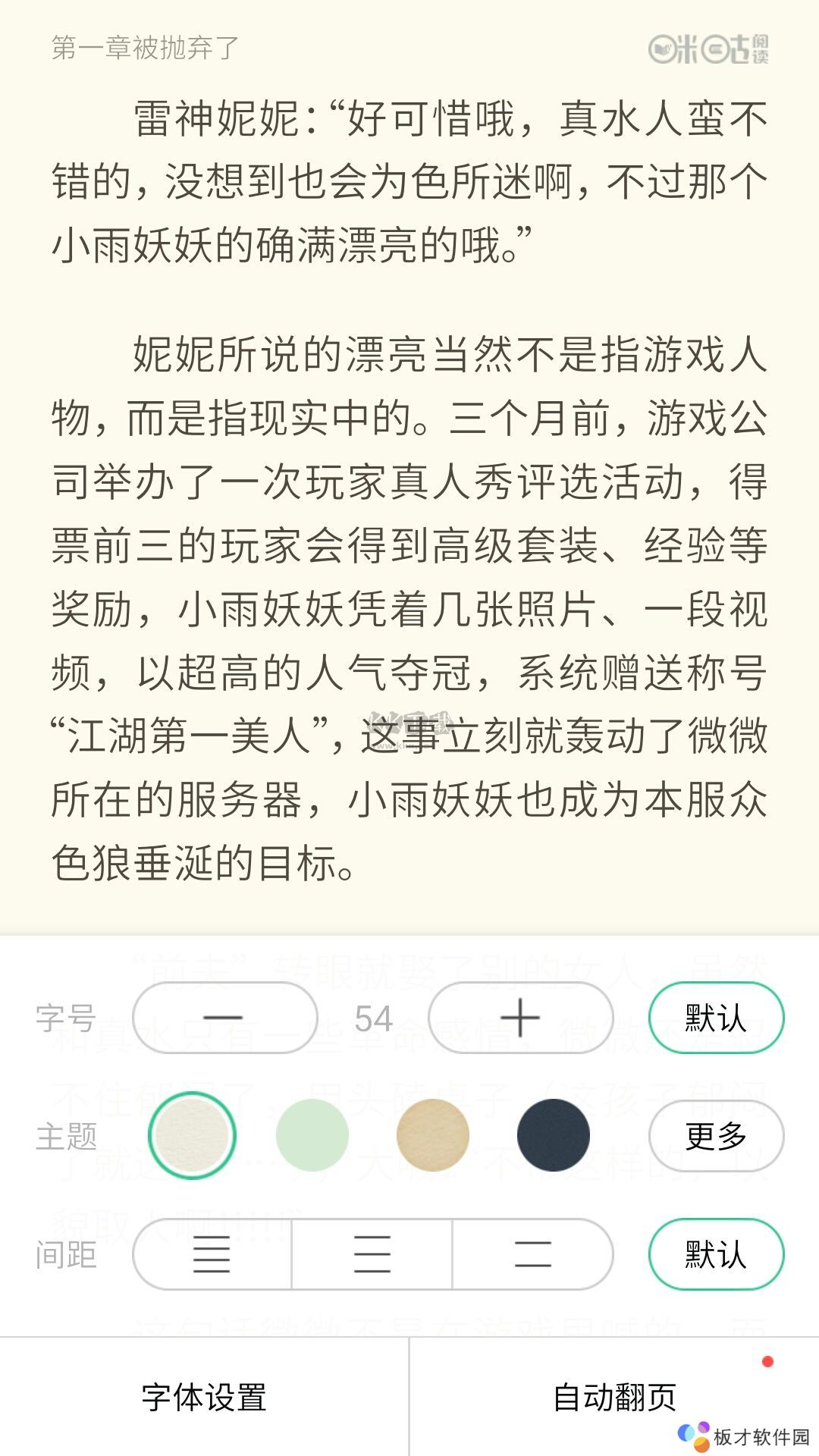Image resolution: width=819 pixels, height=1456 pixels.
Task: Open 更多 themes
Action: 716,1135
